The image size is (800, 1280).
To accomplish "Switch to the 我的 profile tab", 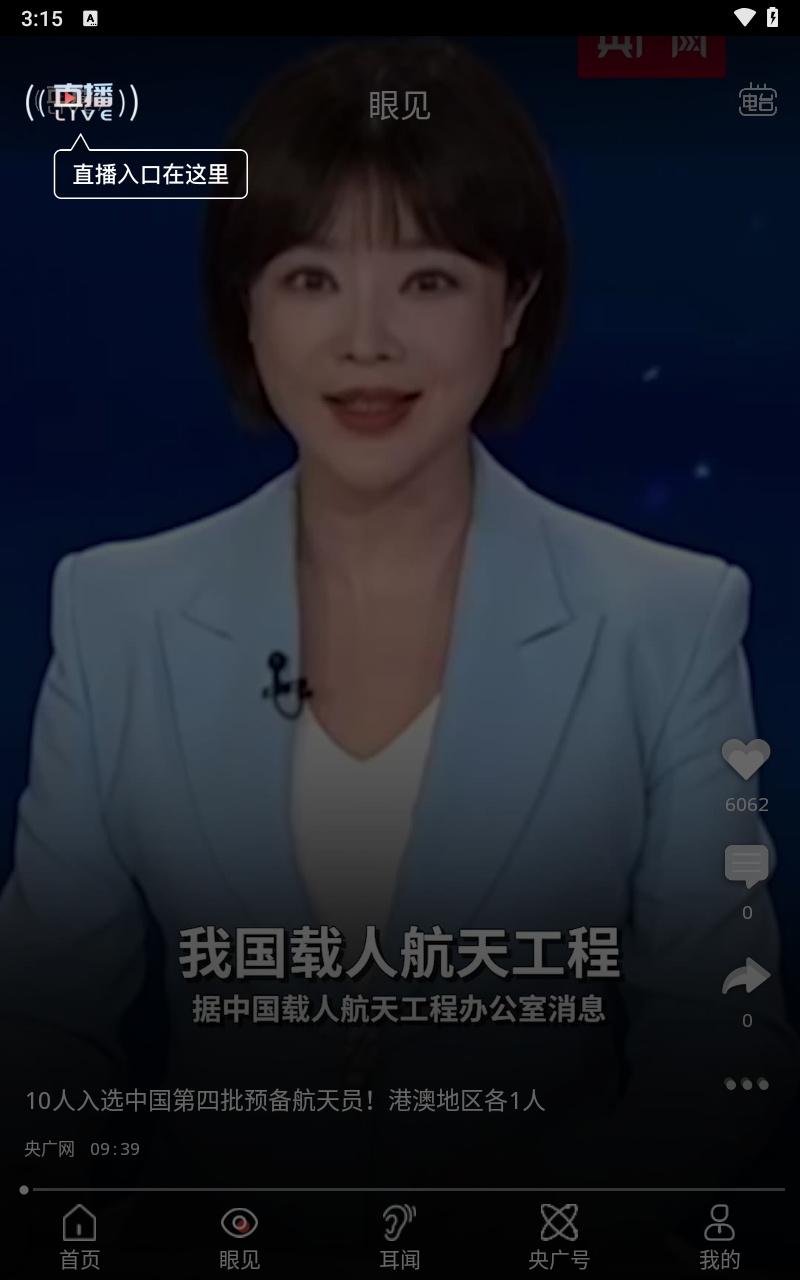I will tap(719, 1236).
